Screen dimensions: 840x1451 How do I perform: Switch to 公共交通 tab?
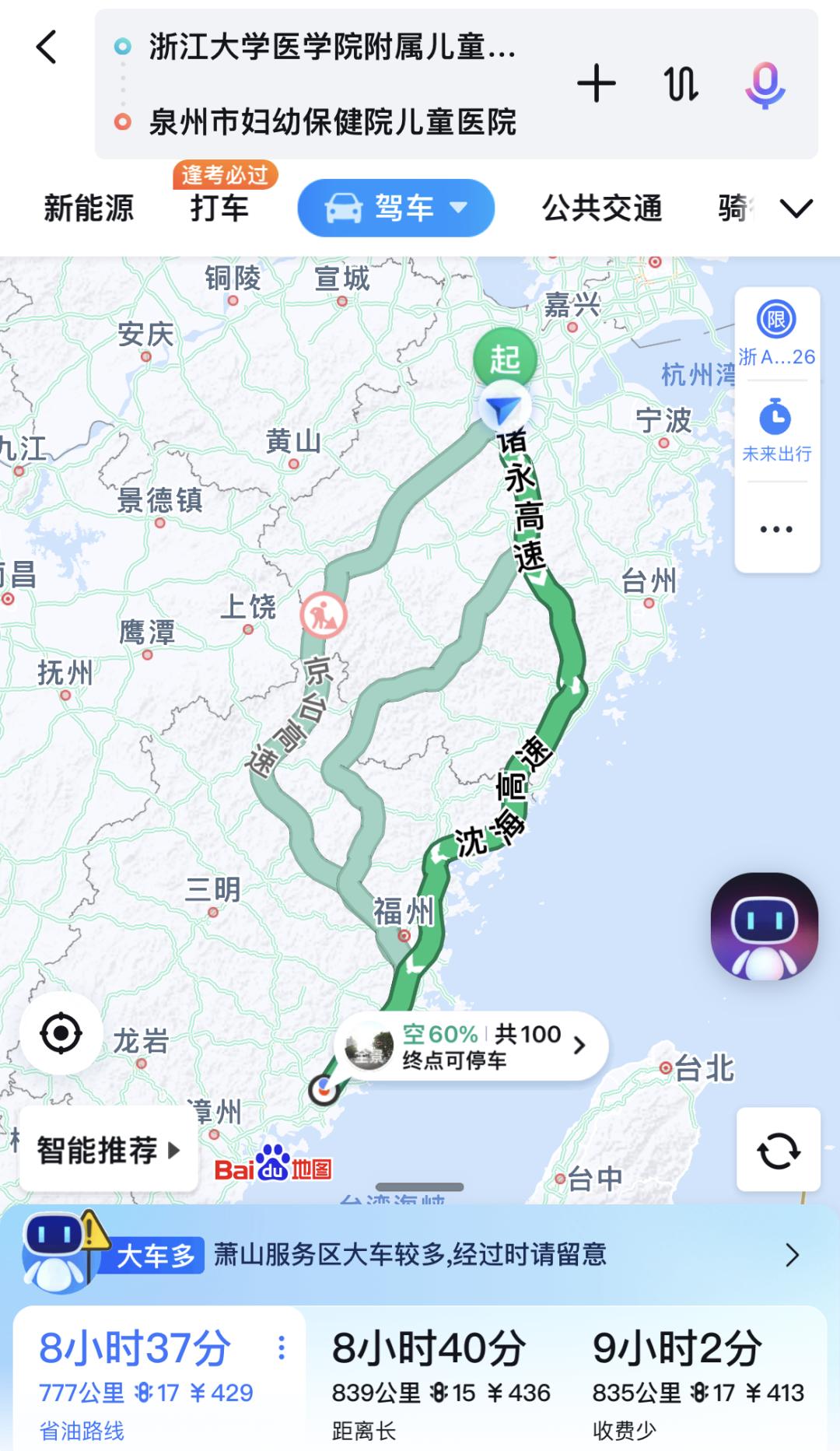coord(601,209)
